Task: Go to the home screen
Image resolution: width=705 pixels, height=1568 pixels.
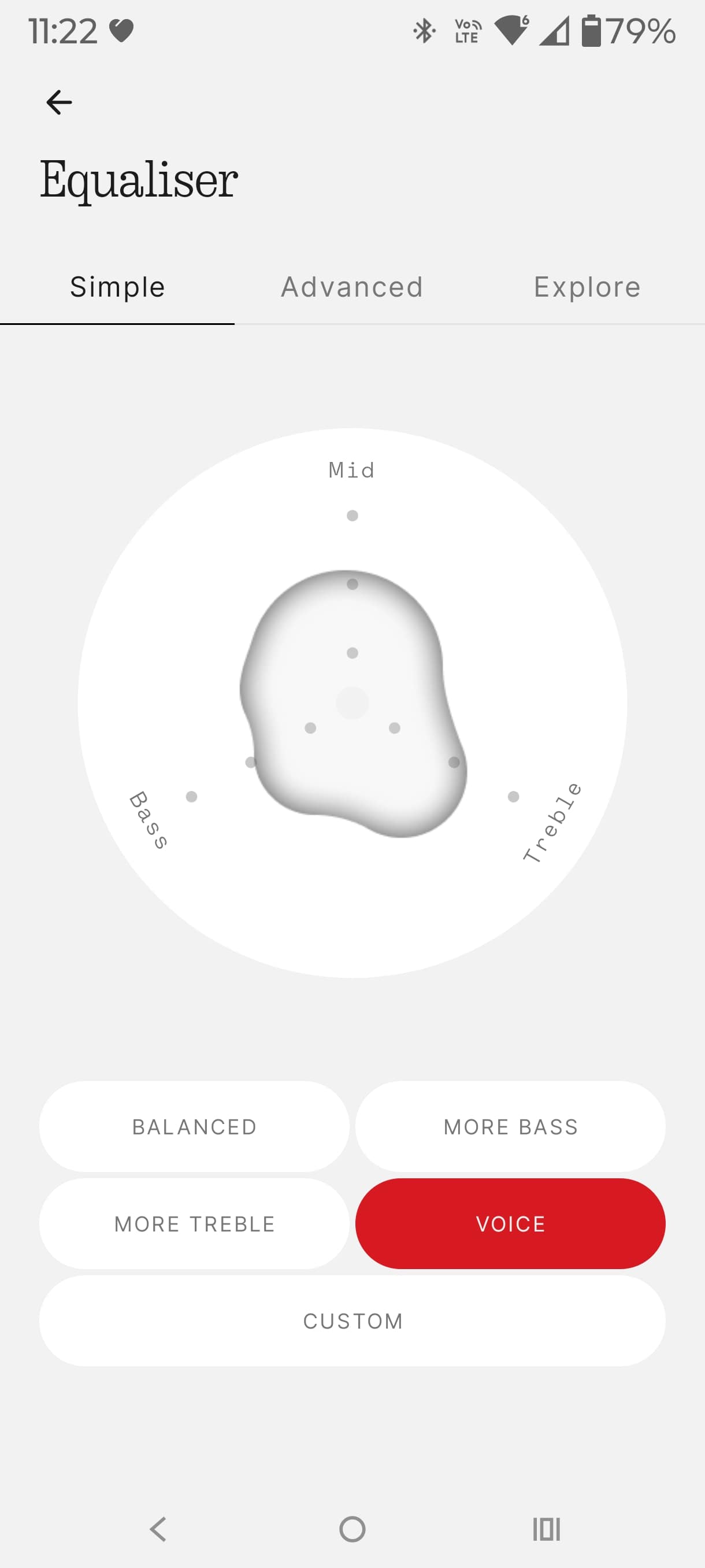Action: pos(352,1529)
